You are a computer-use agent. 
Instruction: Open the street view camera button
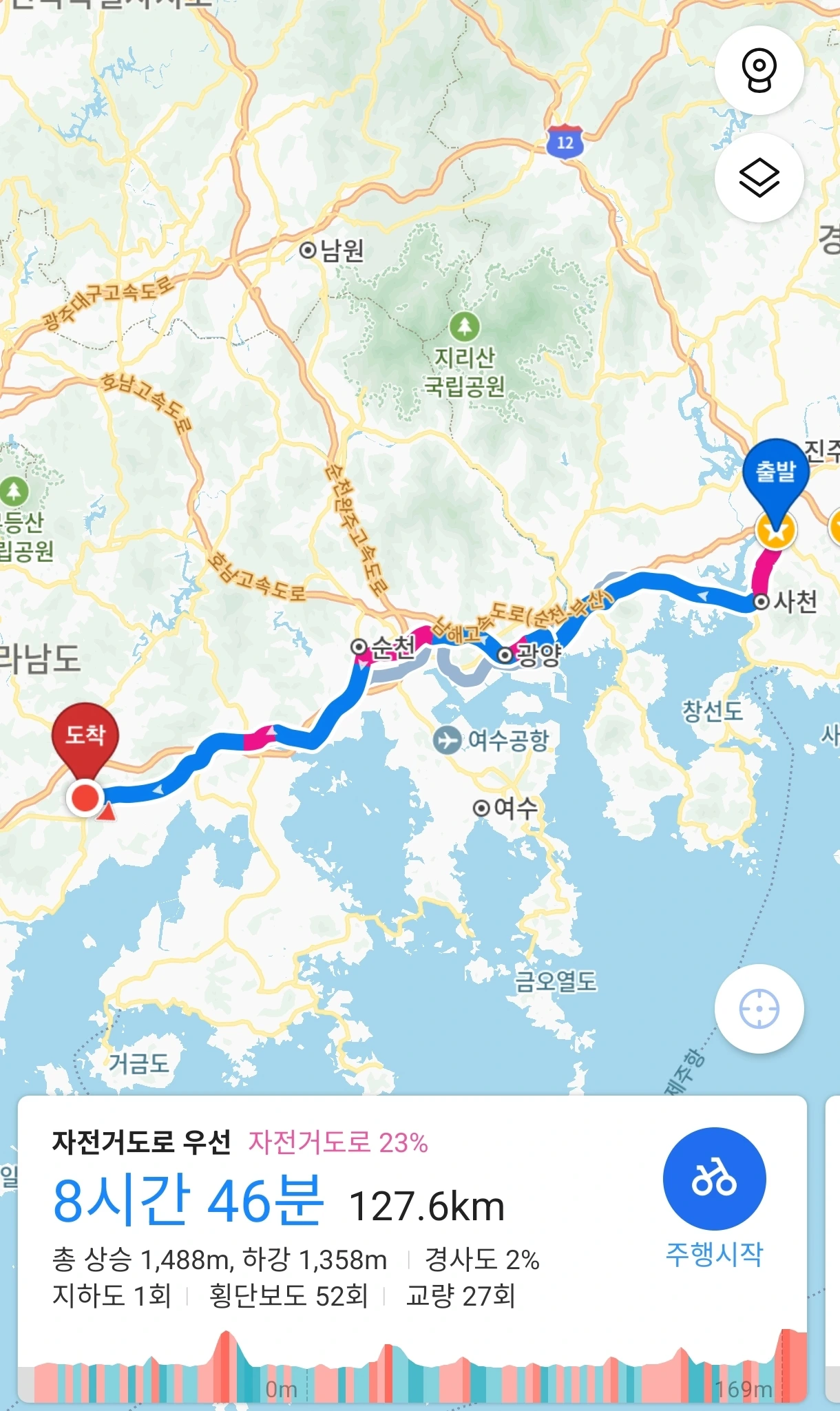coord(759,70)
